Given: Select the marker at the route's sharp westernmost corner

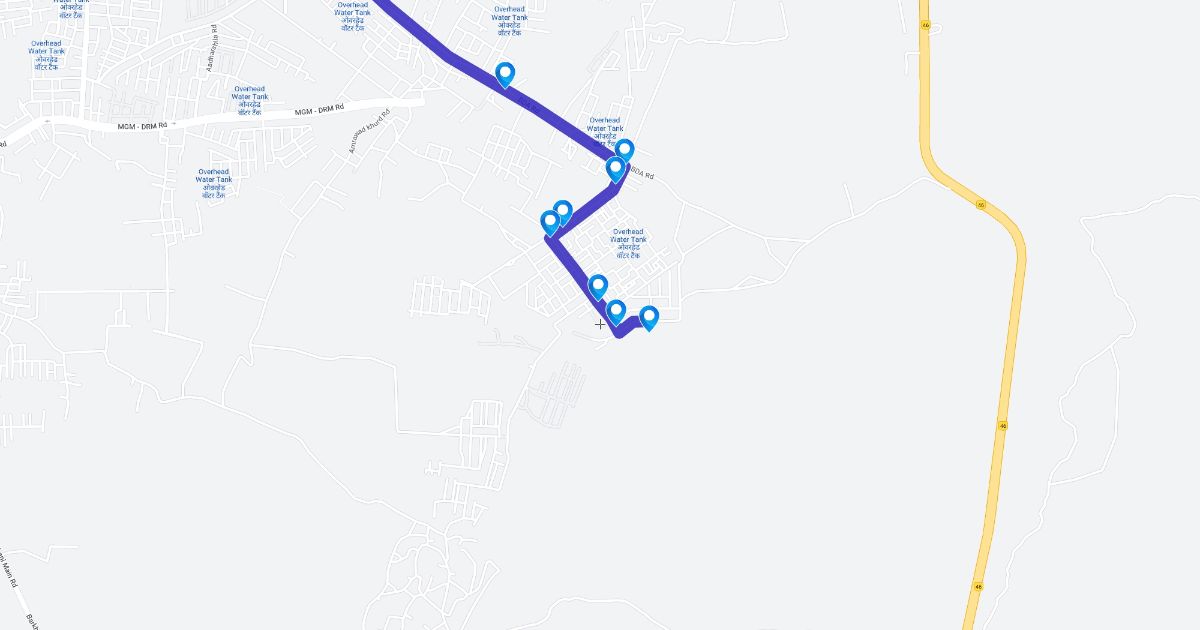Looking at the screenshot, I should (x=549, y=222).
